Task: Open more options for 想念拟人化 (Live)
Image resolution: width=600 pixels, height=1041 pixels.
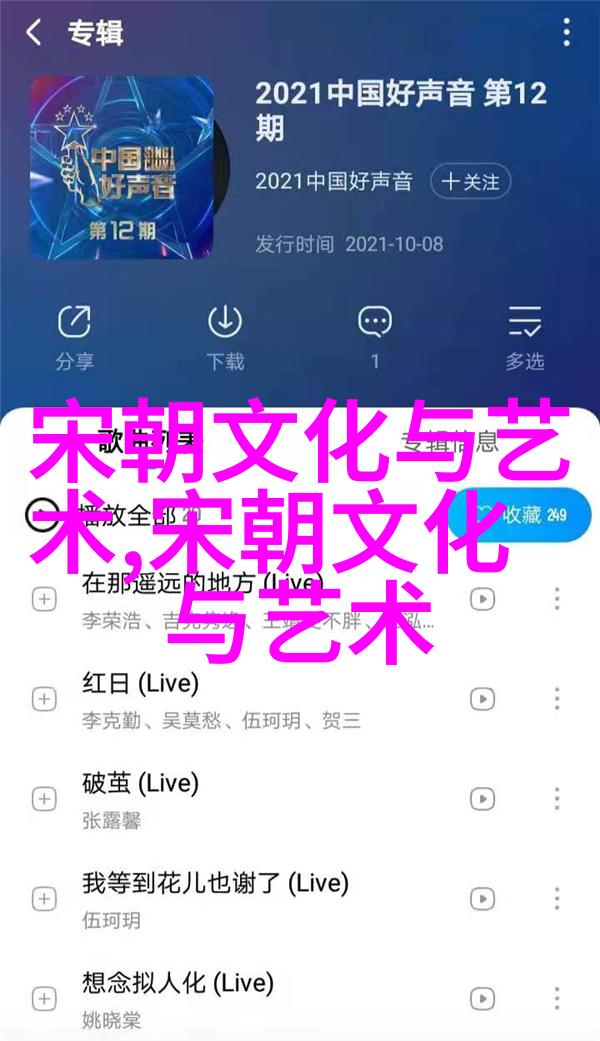Action: point(556,999)
